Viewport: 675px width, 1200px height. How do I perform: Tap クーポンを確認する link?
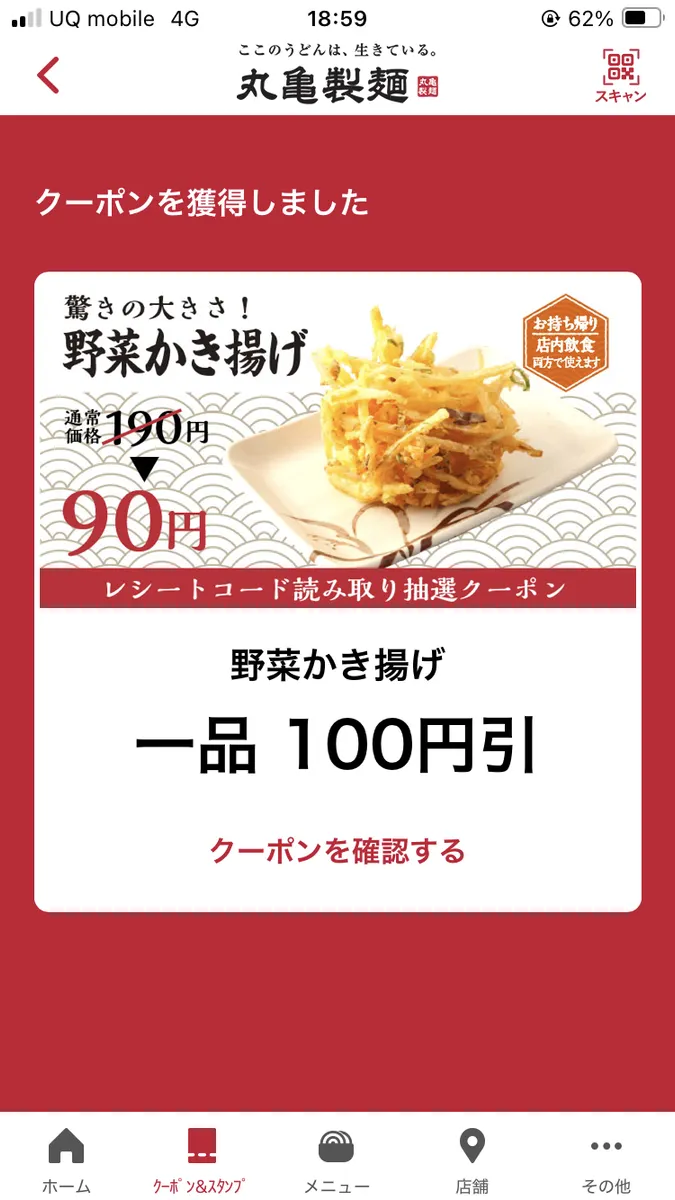337,851
